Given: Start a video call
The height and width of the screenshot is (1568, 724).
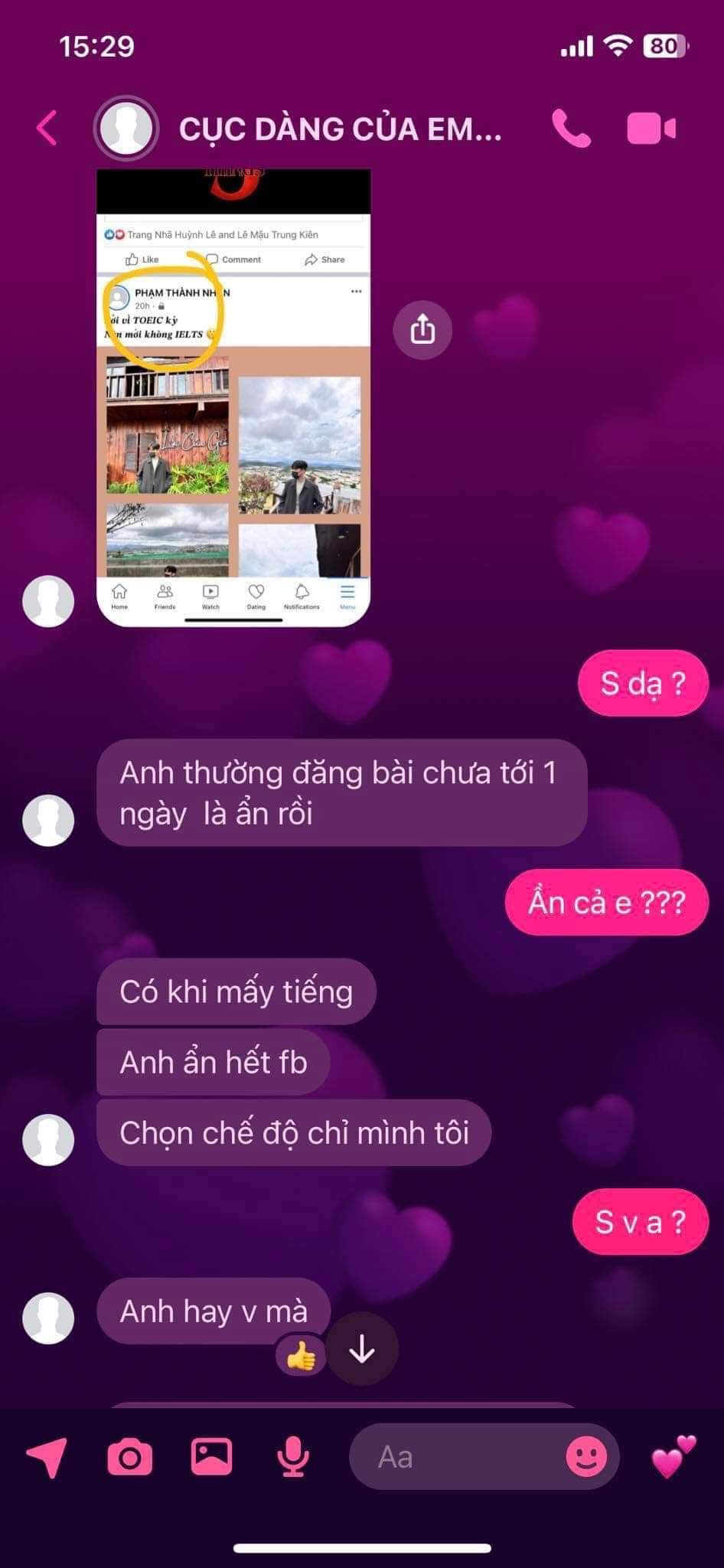Looking at the screenshot, I should coord(651,129).
